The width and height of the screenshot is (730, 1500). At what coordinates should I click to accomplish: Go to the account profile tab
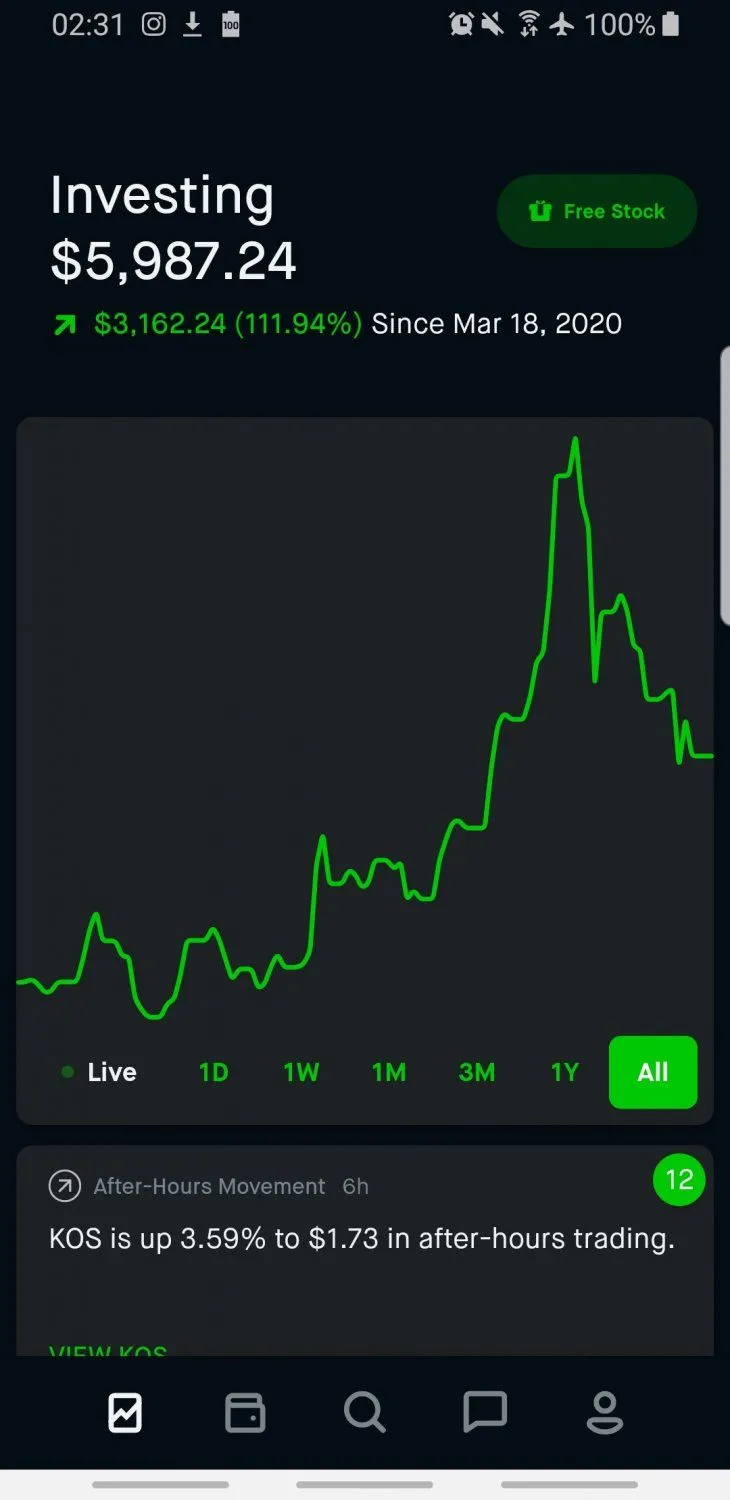[605, 1413]
